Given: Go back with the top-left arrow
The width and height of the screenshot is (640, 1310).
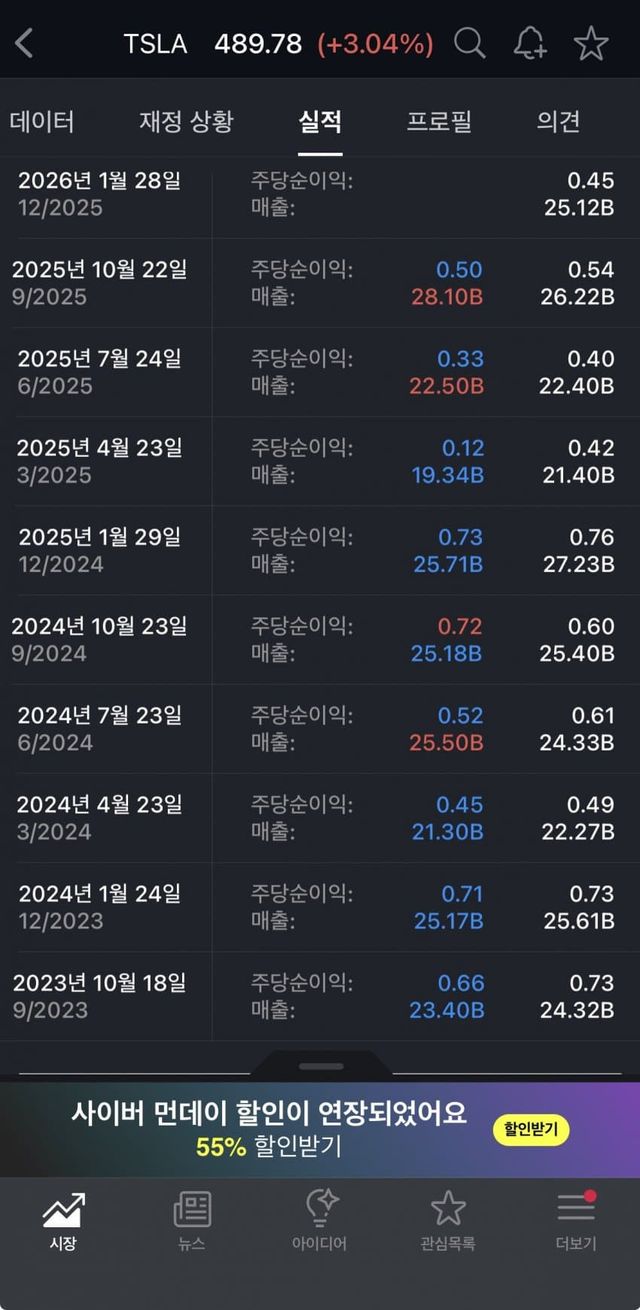Looking at the screenshot, I should (x=25, y=44).
